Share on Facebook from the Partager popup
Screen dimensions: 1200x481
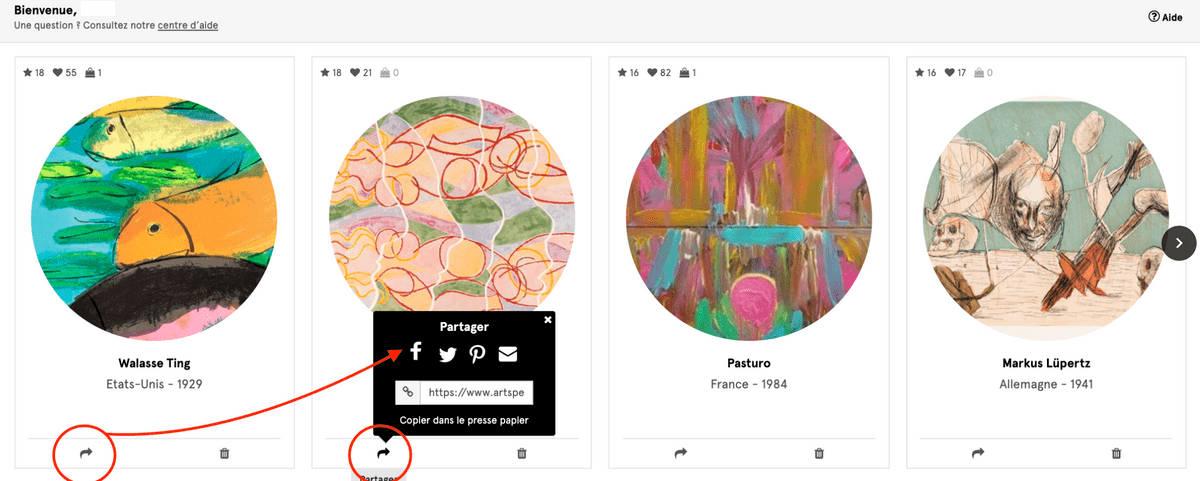(x=416, y=352)
